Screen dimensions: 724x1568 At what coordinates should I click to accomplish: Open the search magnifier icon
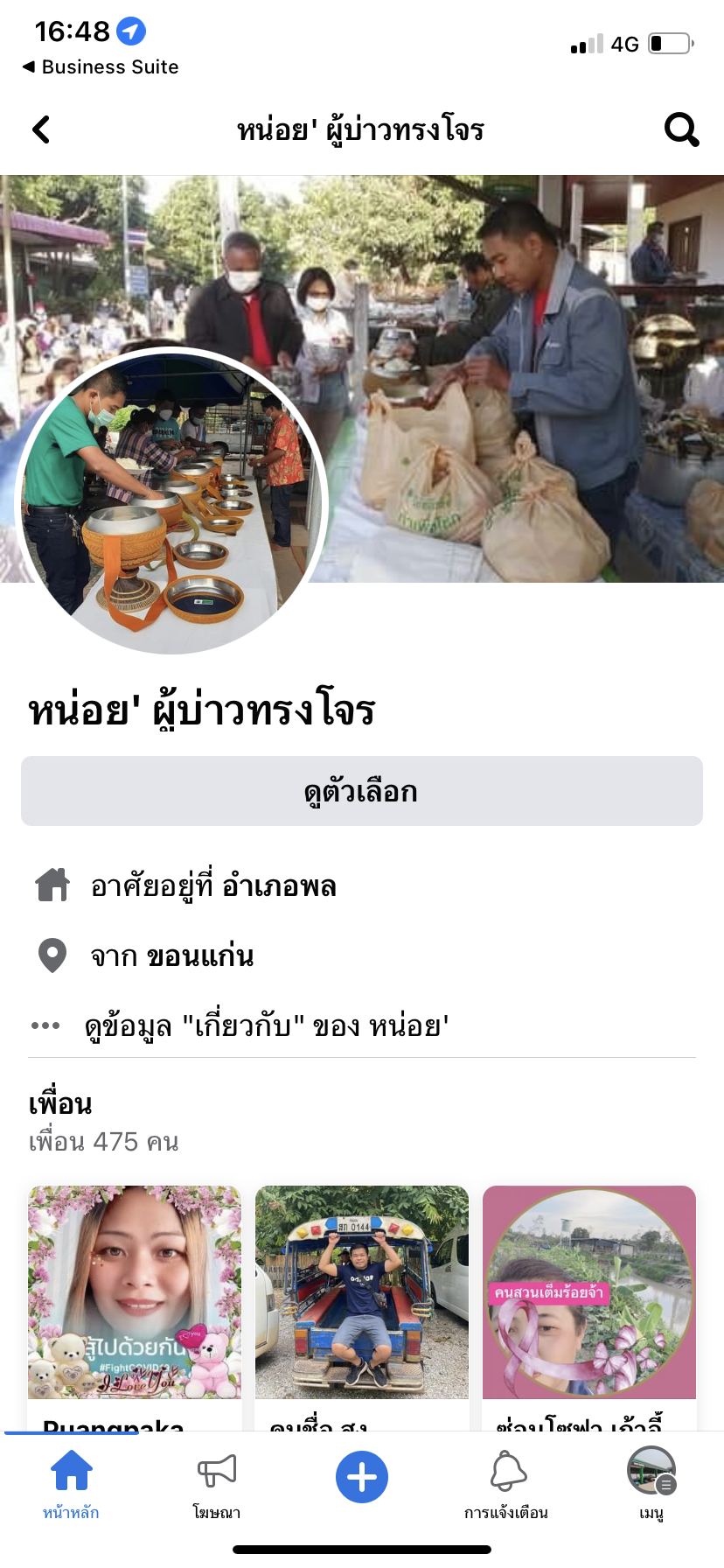681,129
